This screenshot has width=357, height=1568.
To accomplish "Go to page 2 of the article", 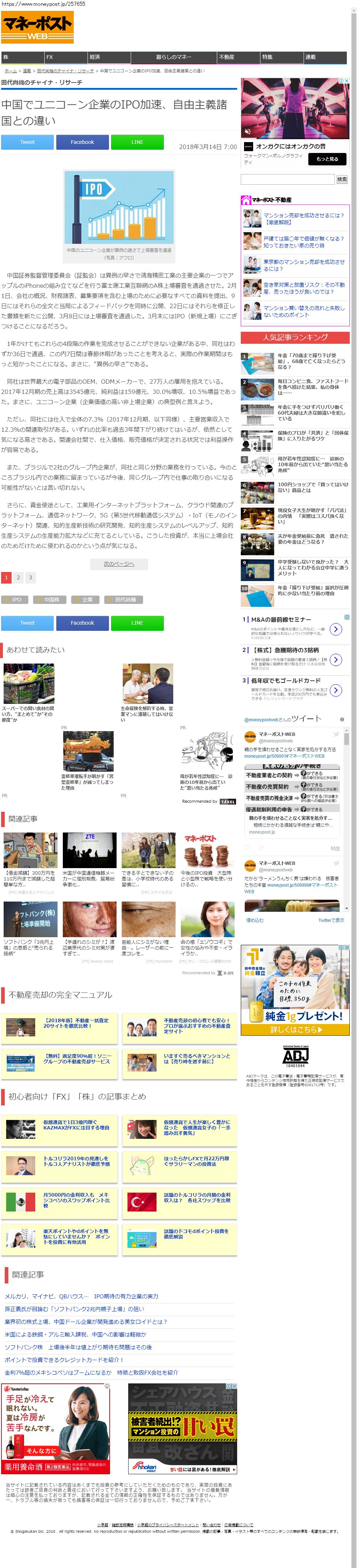I will pos(18,577).
